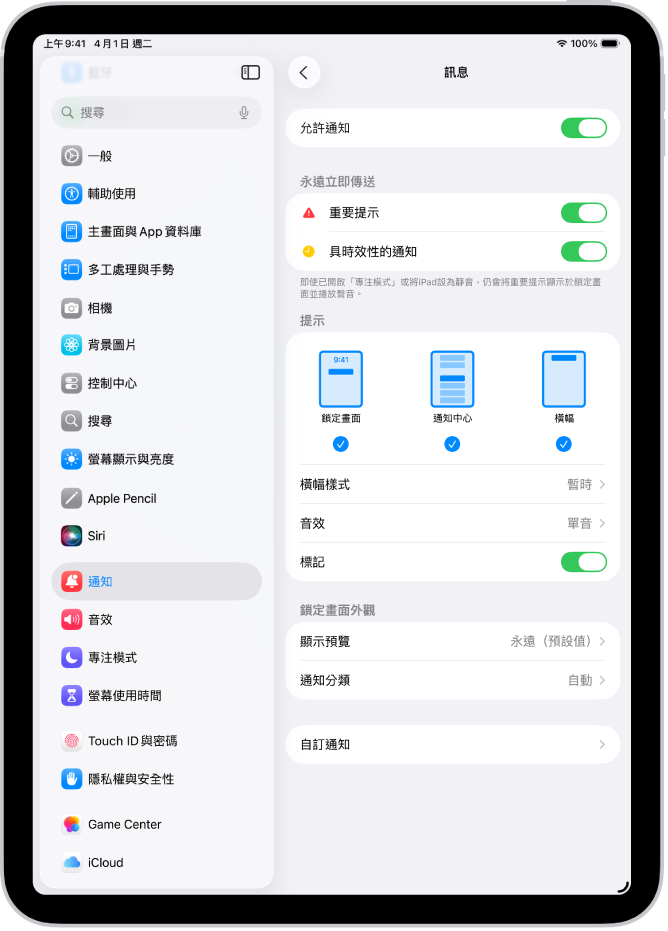This screenshot has width=668, height=931.
Task: Disable 重要提示 switch
Action: (583, 213)
